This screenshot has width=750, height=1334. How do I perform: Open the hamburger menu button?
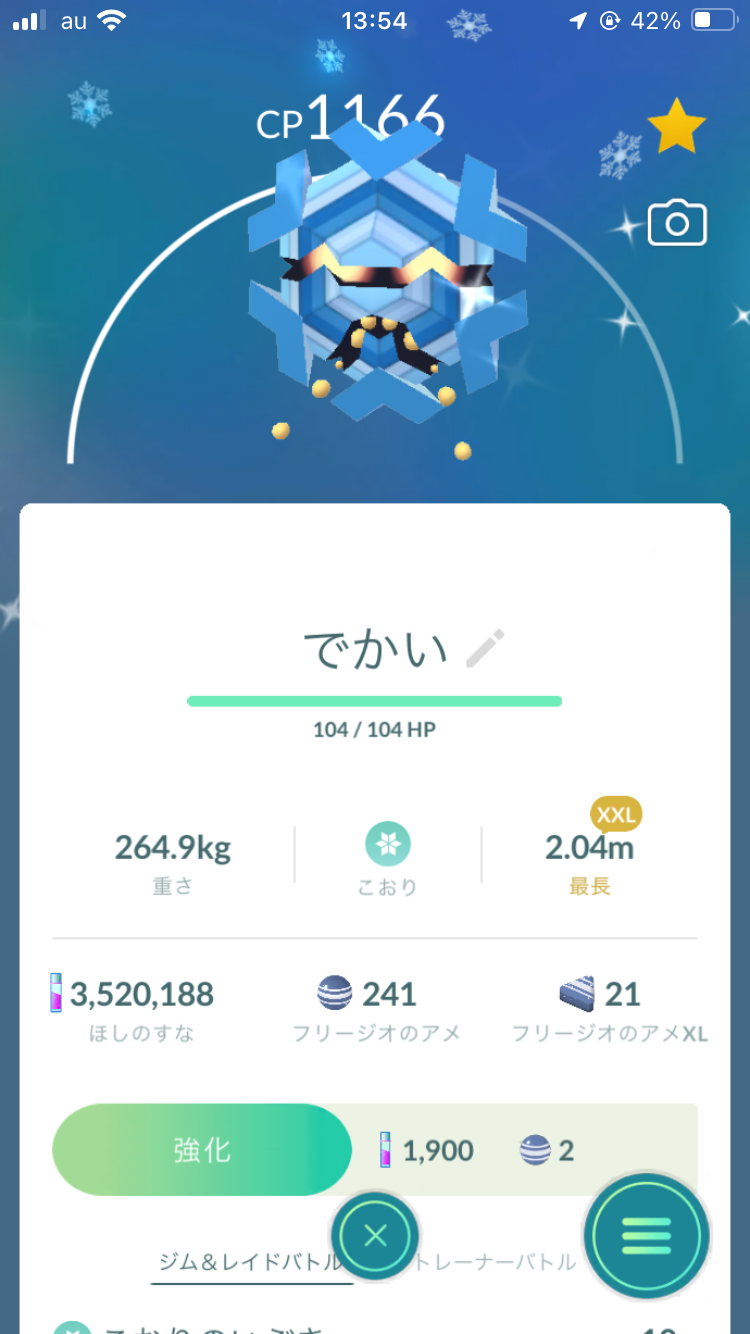pos(646,1236)
